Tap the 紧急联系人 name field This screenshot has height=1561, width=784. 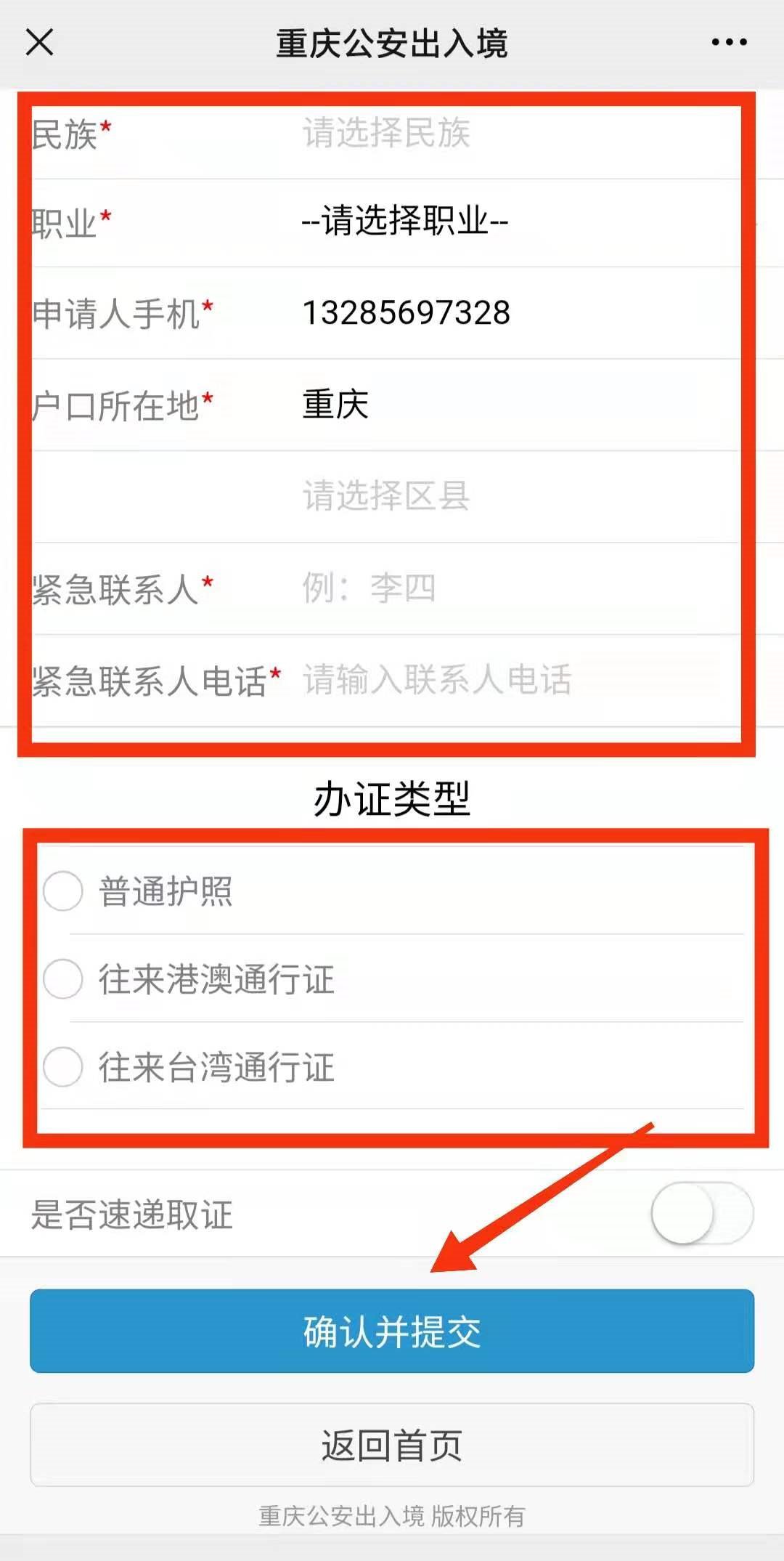point(436,588)
